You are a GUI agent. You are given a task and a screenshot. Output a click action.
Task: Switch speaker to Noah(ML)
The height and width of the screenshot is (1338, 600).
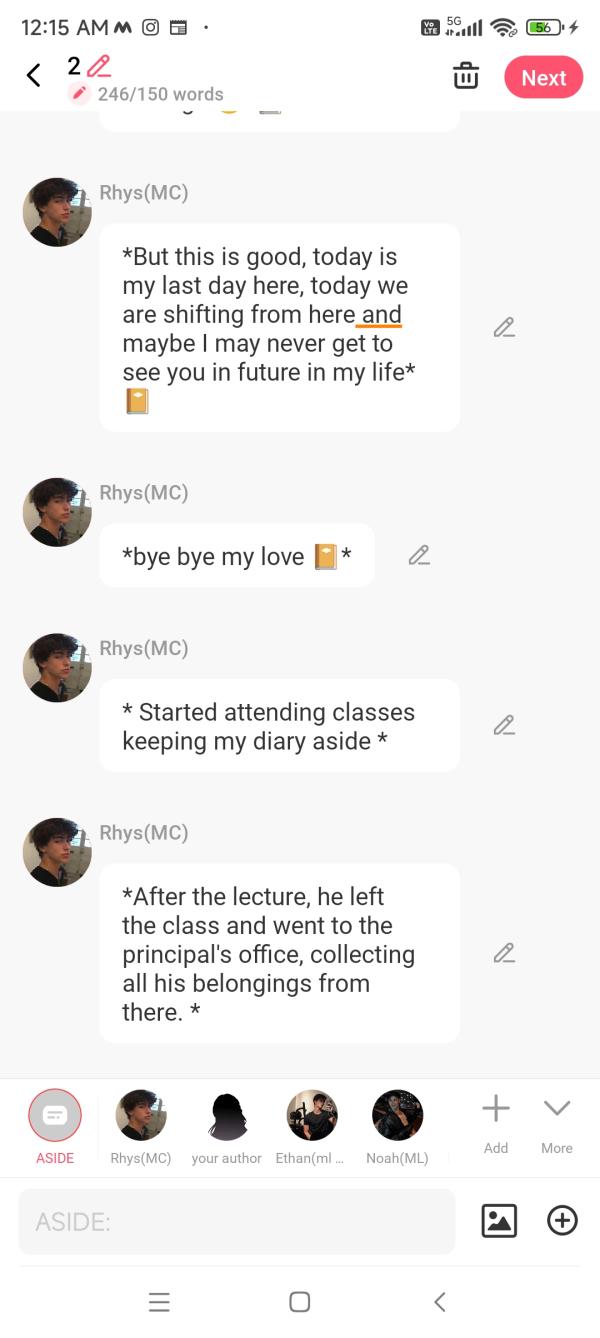point(397,1115)
